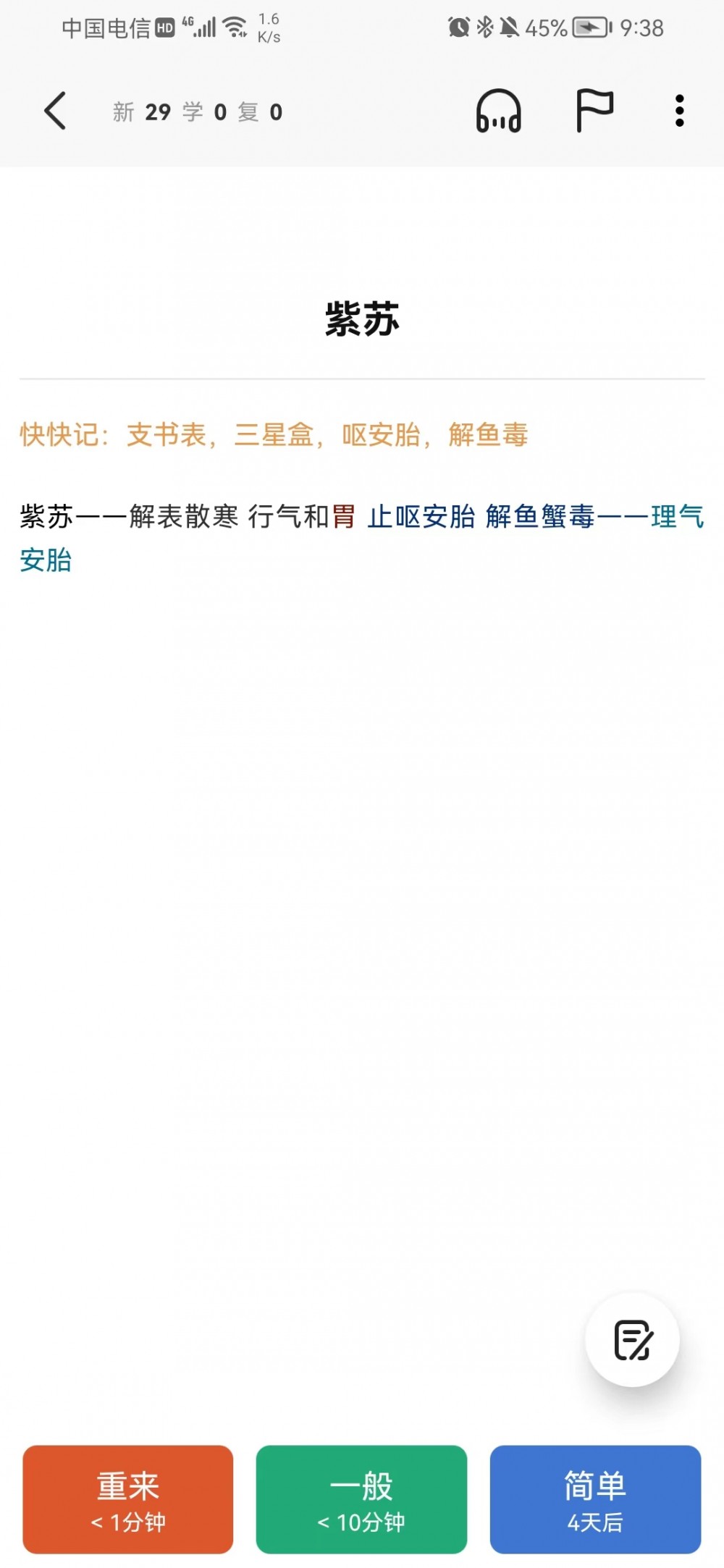Image resolution: width=724 pixels, height=1568 pixels.
Task: Go back using the top-left arrow
Action: coord(55,111)
